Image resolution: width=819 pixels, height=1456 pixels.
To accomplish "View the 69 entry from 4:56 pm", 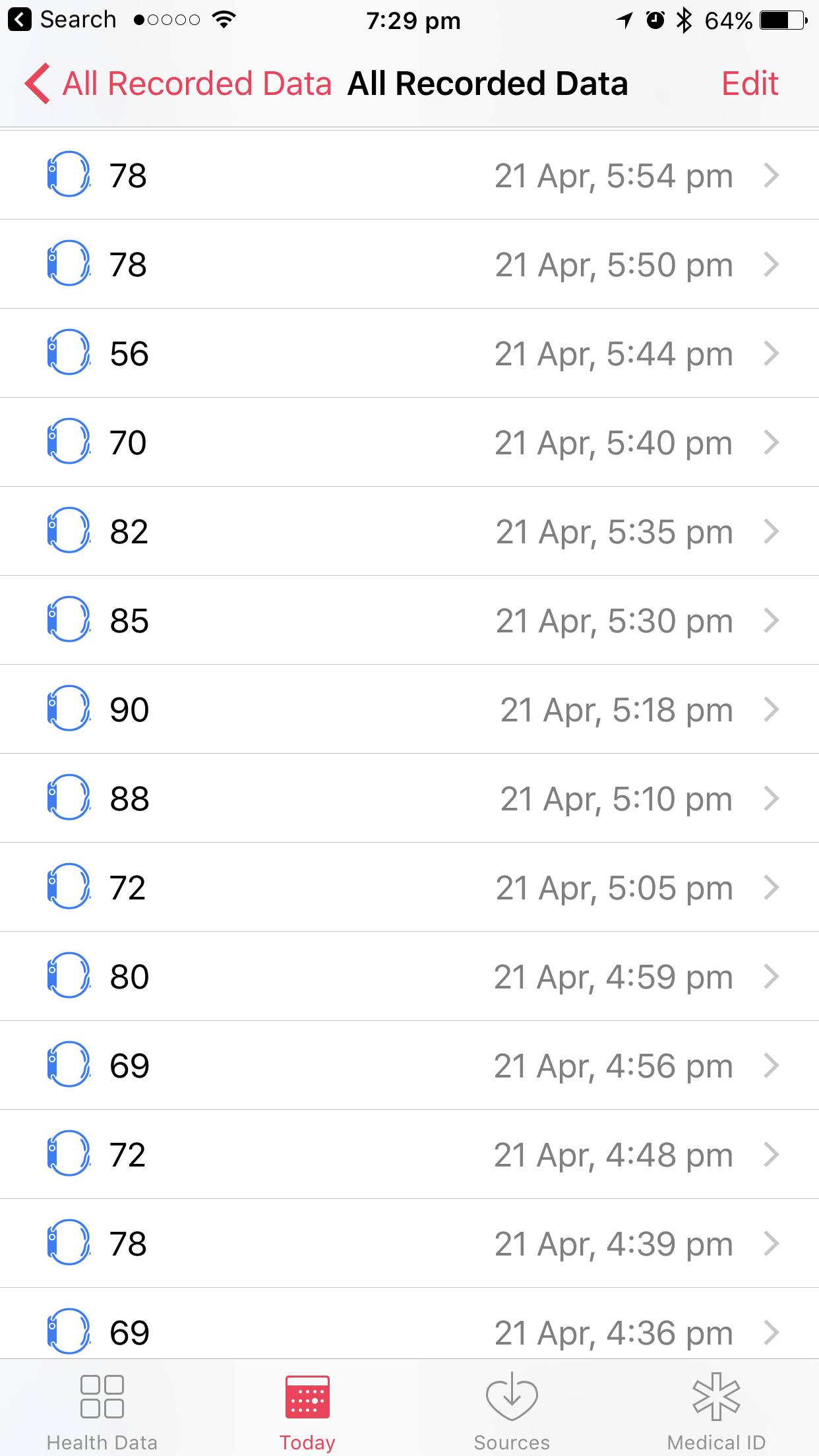I will coord(409,1066).
